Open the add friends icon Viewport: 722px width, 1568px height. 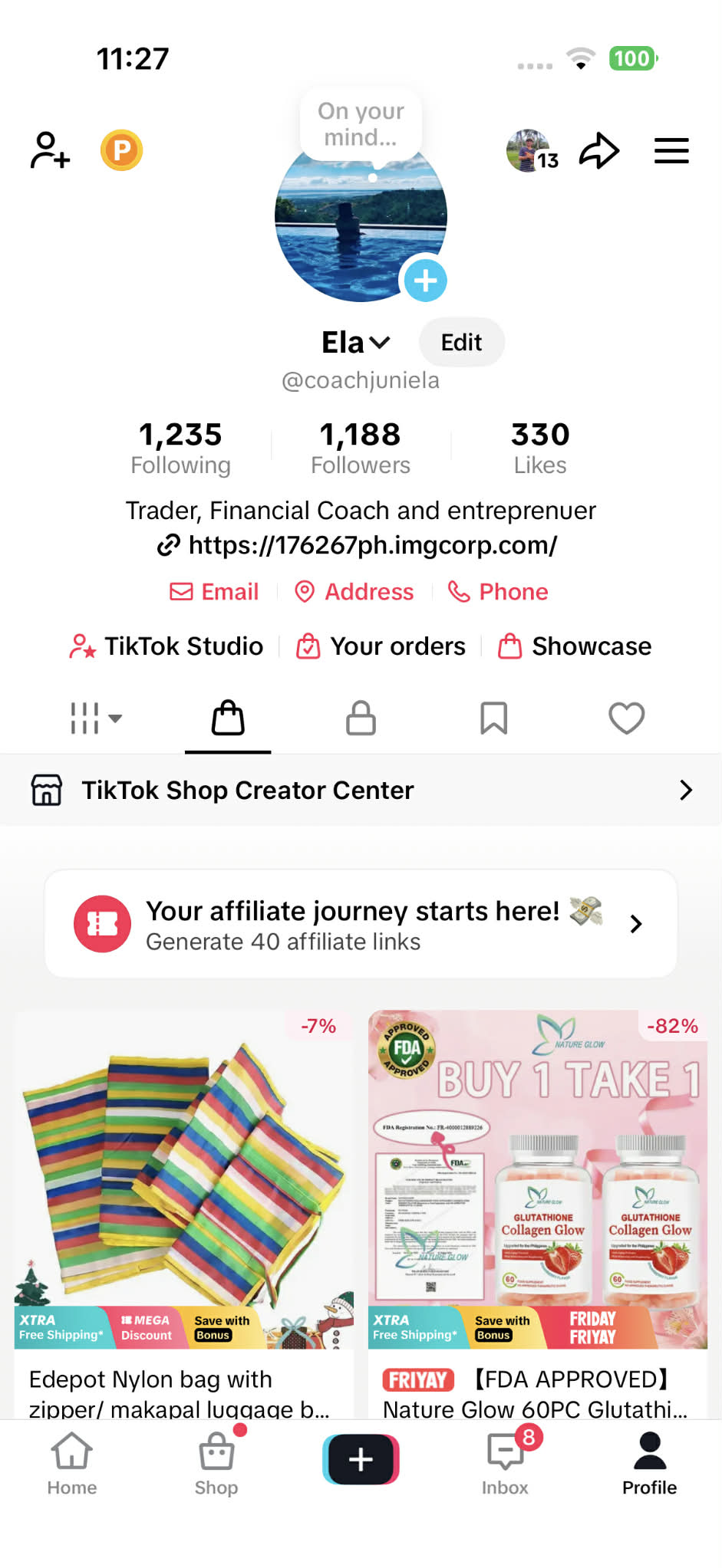tap(50, 150)
